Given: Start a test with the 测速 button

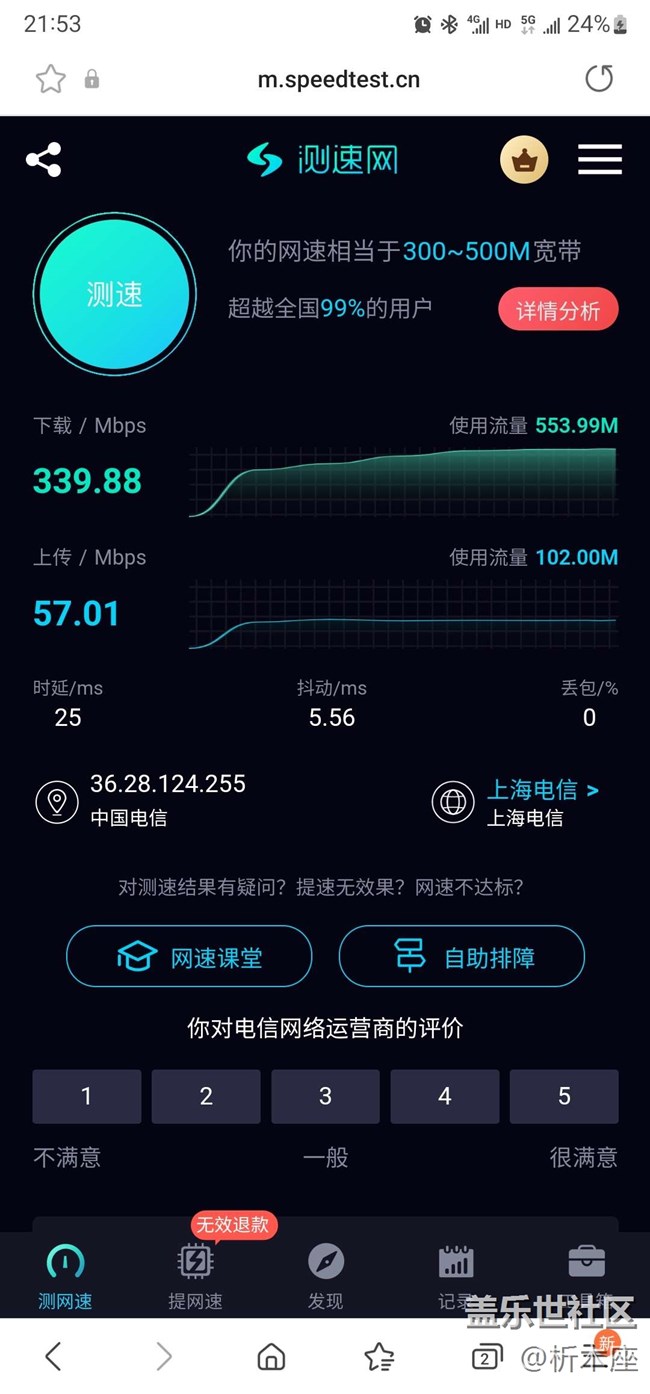Looking at the screenshot, I should click(114, 294).
